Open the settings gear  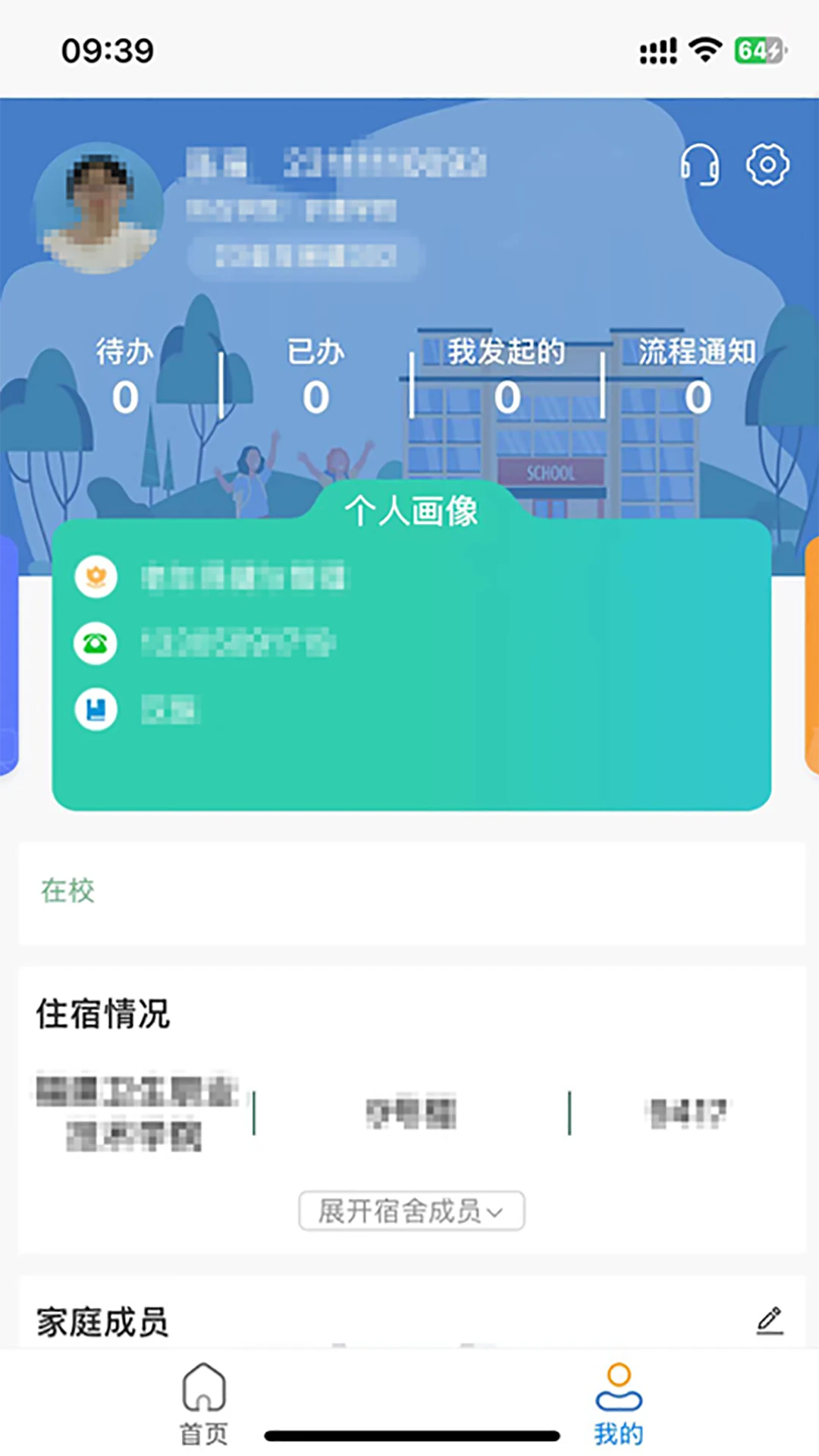(767, 165)
